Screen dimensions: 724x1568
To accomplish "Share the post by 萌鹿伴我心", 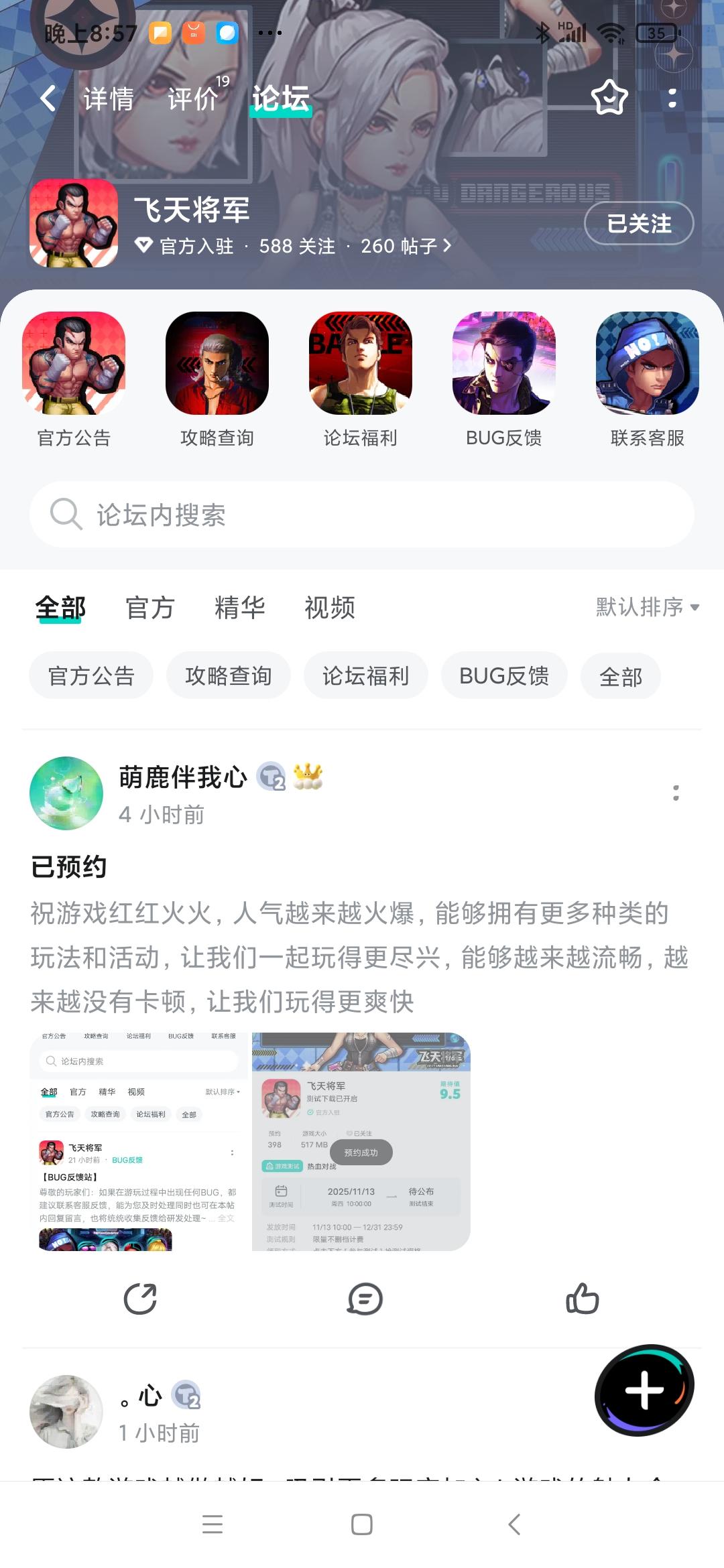I will point(139,1297).
